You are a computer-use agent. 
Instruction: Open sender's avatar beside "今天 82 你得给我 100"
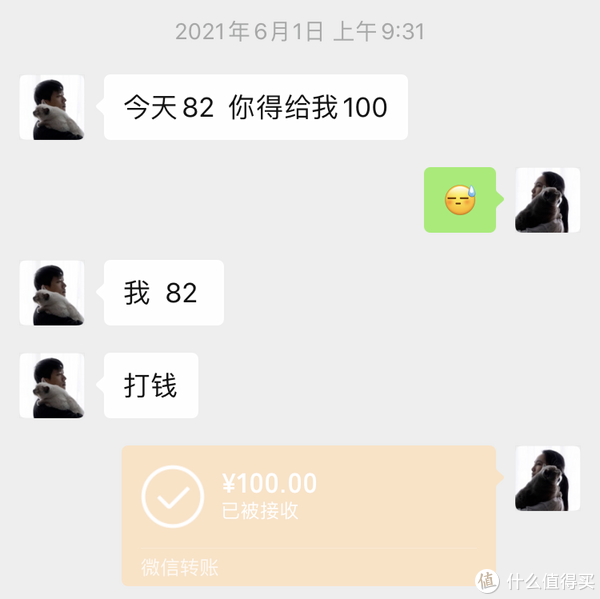coord(52,107)
